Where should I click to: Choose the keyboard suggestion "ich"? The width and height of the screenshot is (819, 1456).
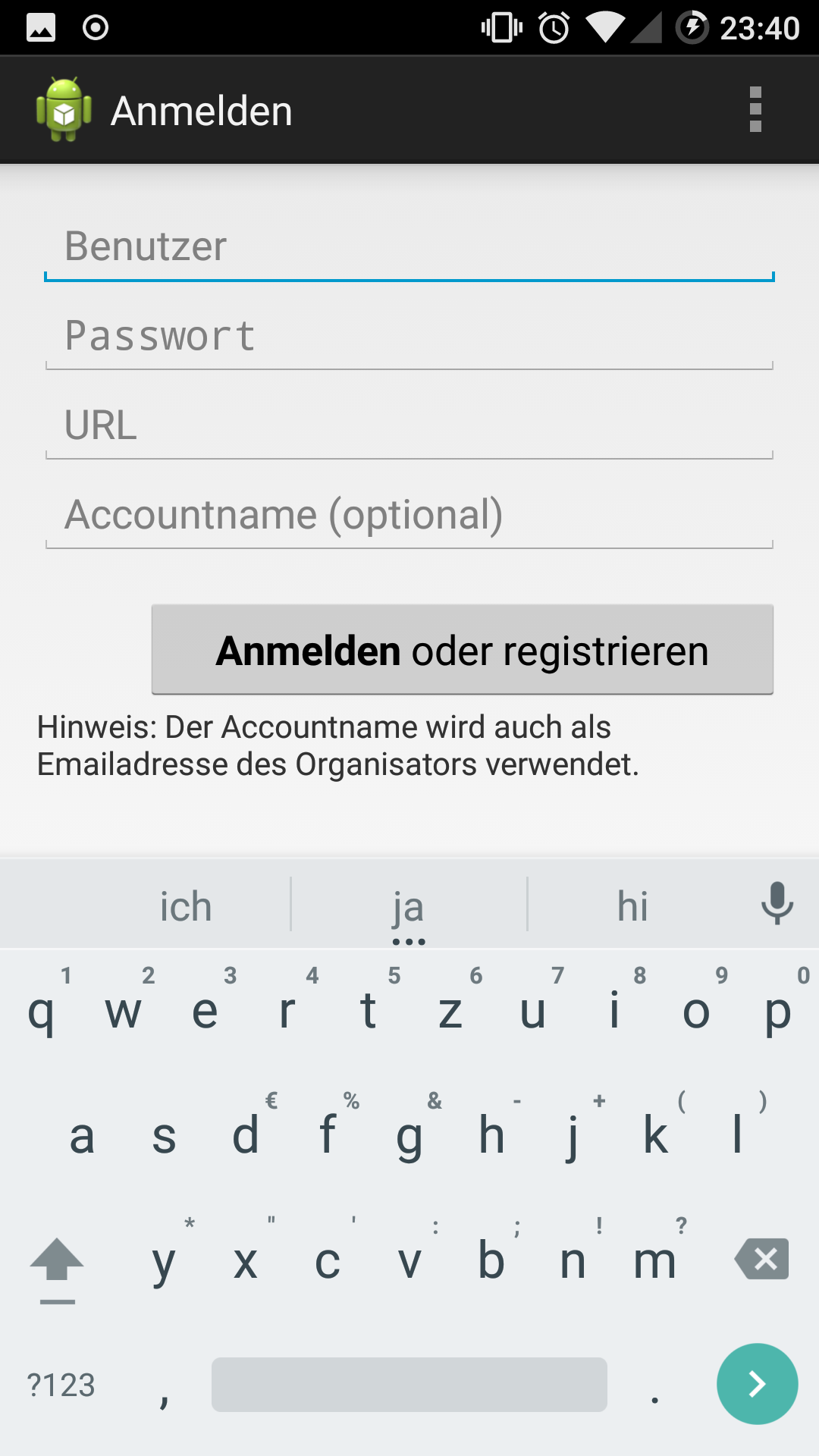[x=186, y=905]
